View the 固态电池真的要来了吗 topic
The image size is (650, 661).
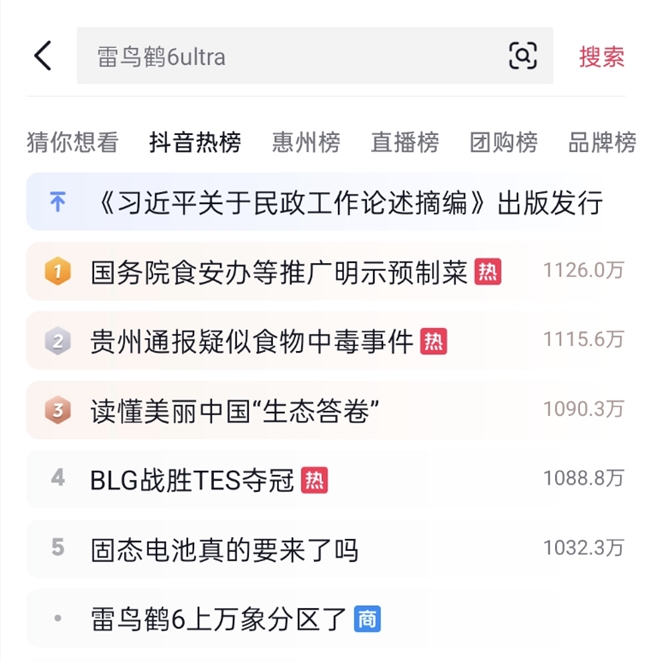(224, 549)
